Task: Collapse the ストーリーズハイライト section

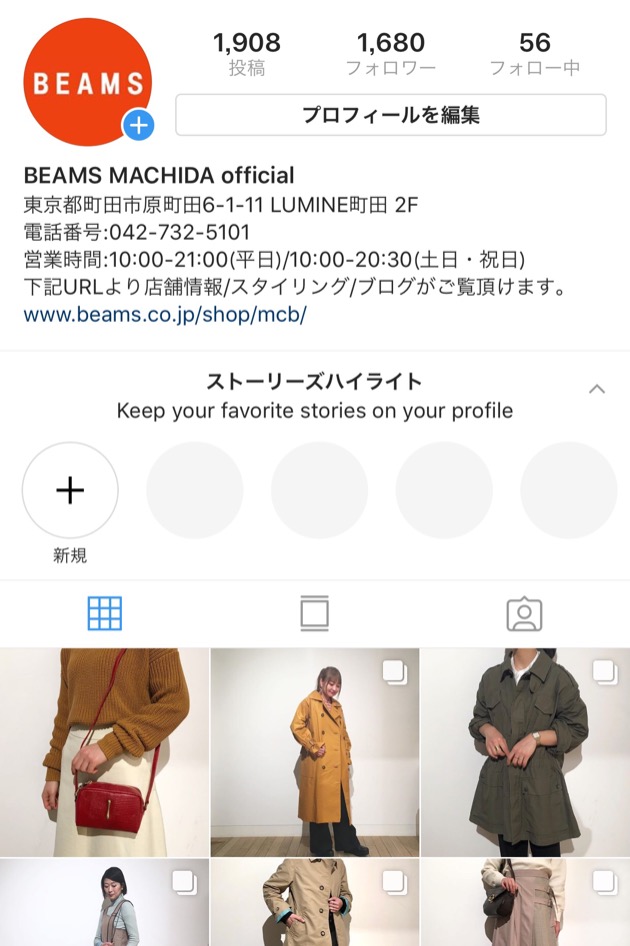Action: tap(597, 389)
